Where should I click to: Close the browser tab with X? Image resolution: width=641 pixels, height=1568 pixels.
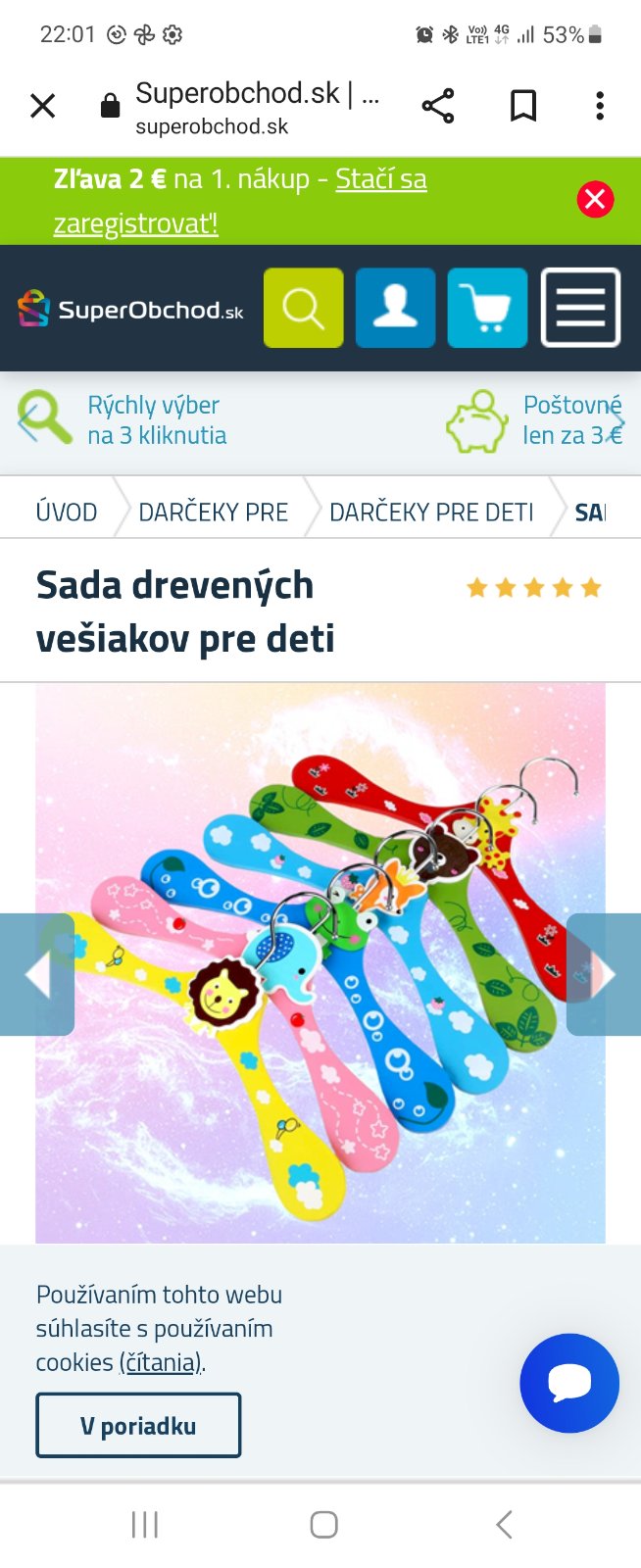[x=43, y=106]
